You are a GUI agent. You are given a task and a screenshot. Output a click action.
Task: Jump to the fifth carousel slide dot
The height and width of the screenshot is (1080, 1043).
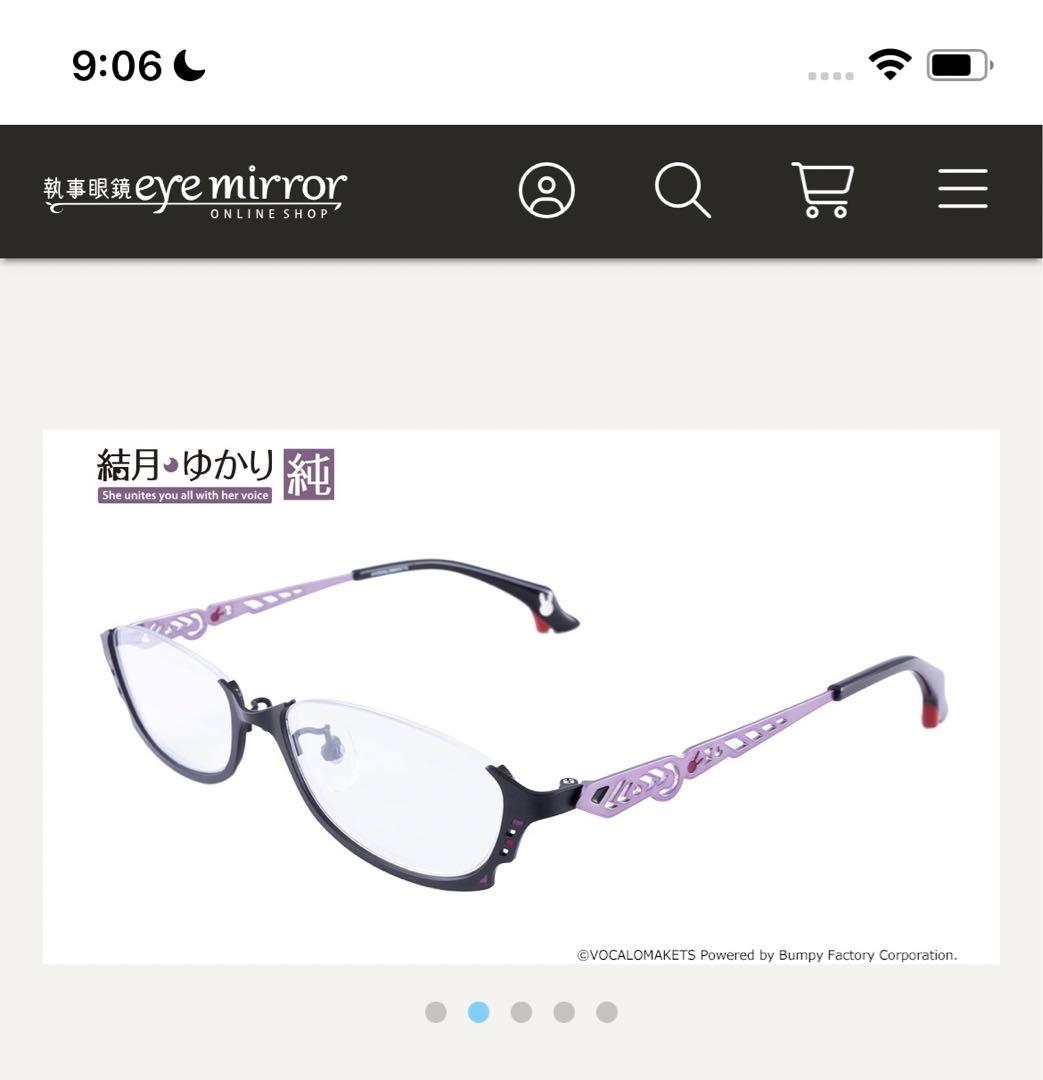click(607, 1012)
